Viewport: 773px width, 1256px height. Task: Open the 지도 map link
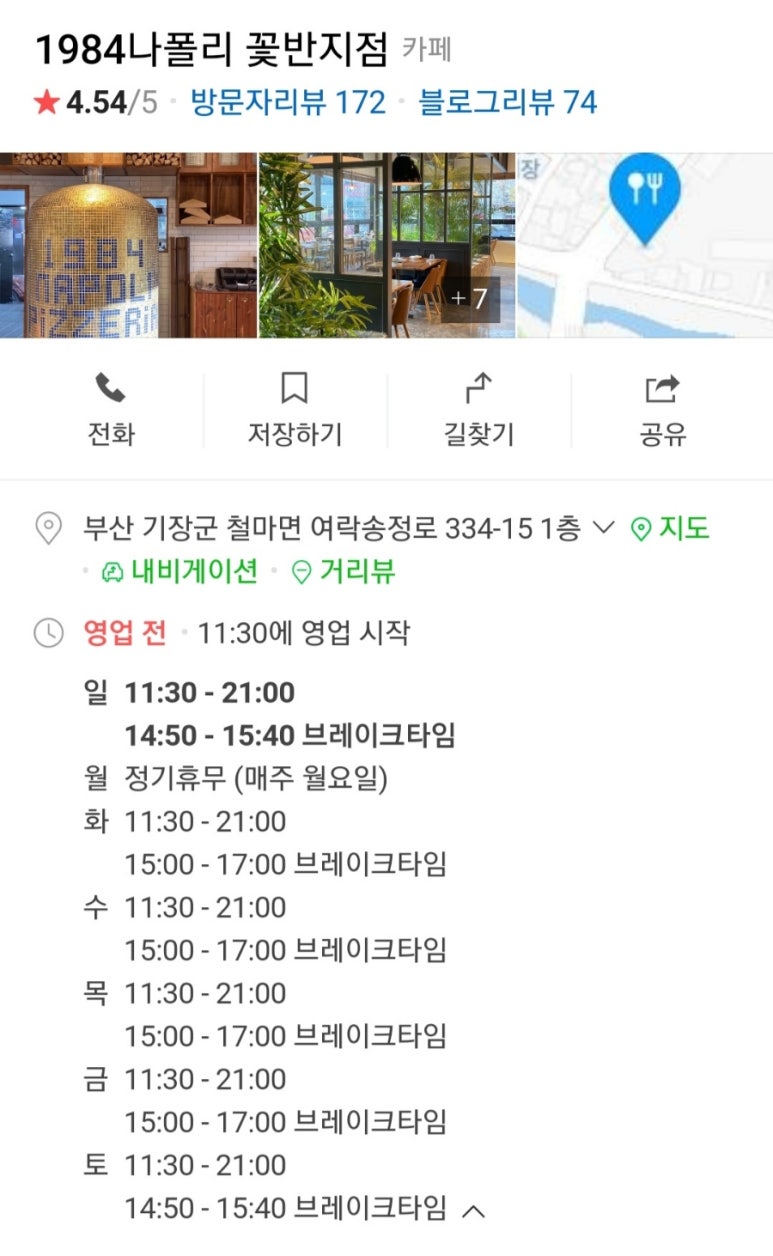670,528
